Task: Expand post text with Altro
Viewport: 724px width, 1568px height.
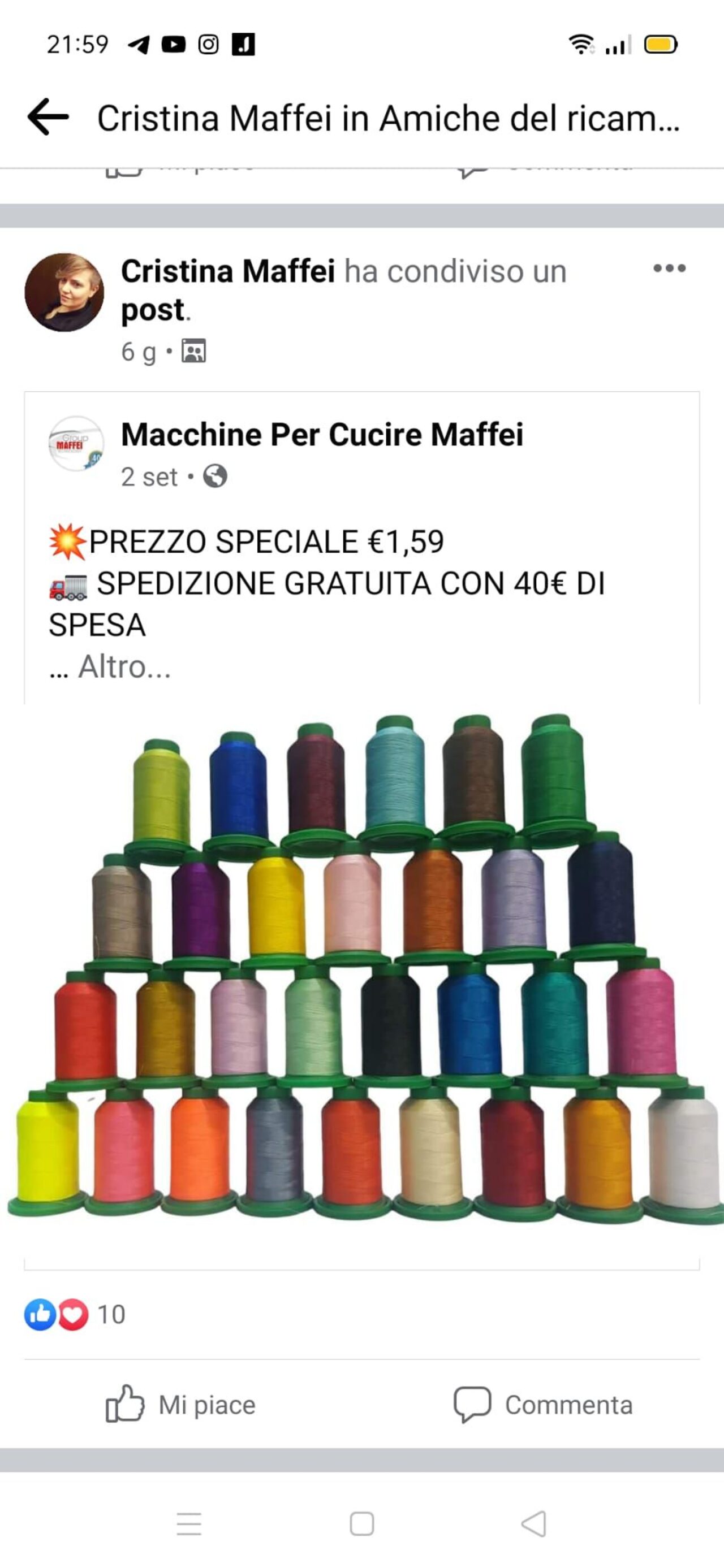Action: pyautogui.click(x=124, y=667)
